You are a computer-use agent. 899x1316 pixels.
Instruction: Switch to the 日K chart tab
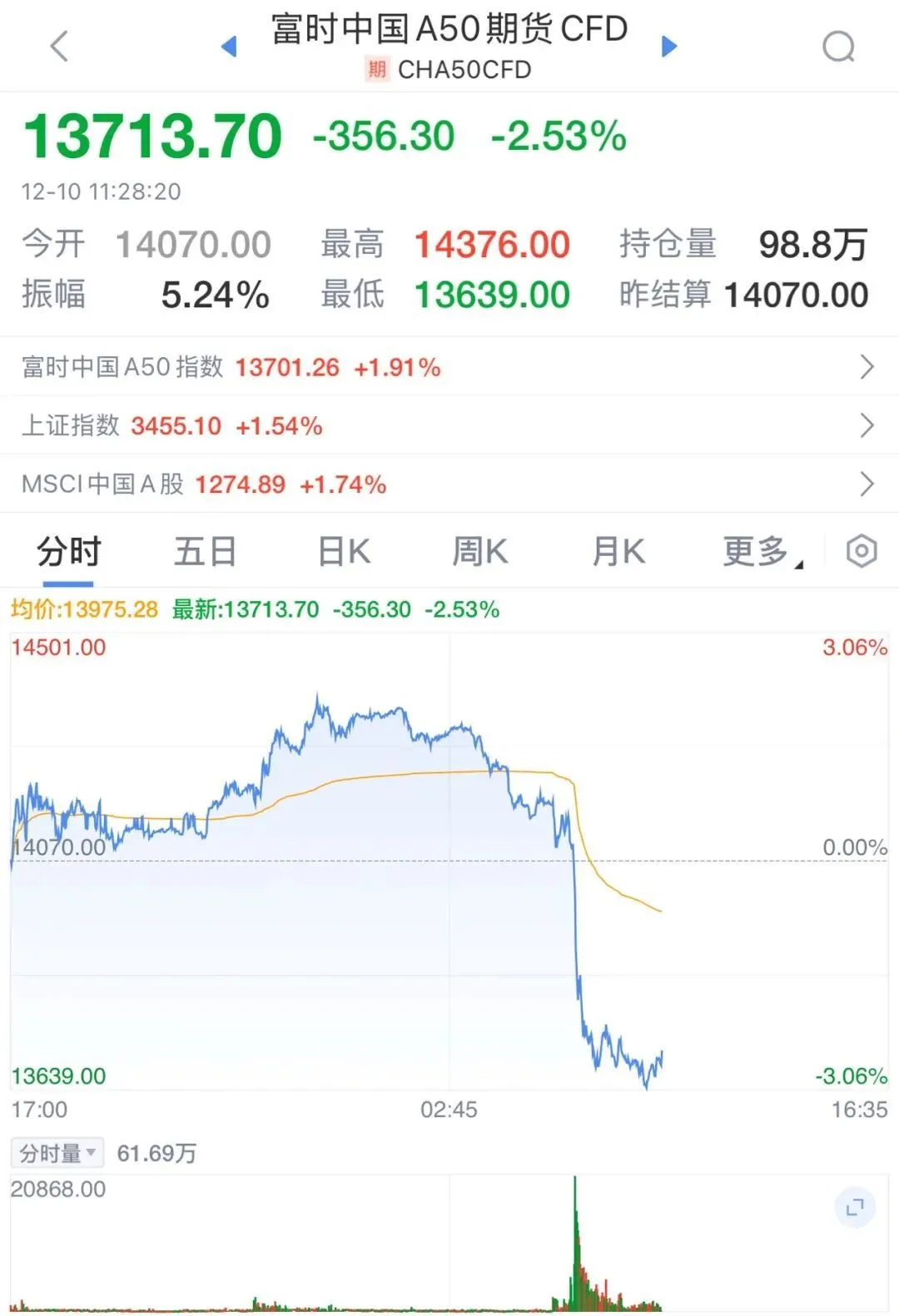tap(344, 552)
